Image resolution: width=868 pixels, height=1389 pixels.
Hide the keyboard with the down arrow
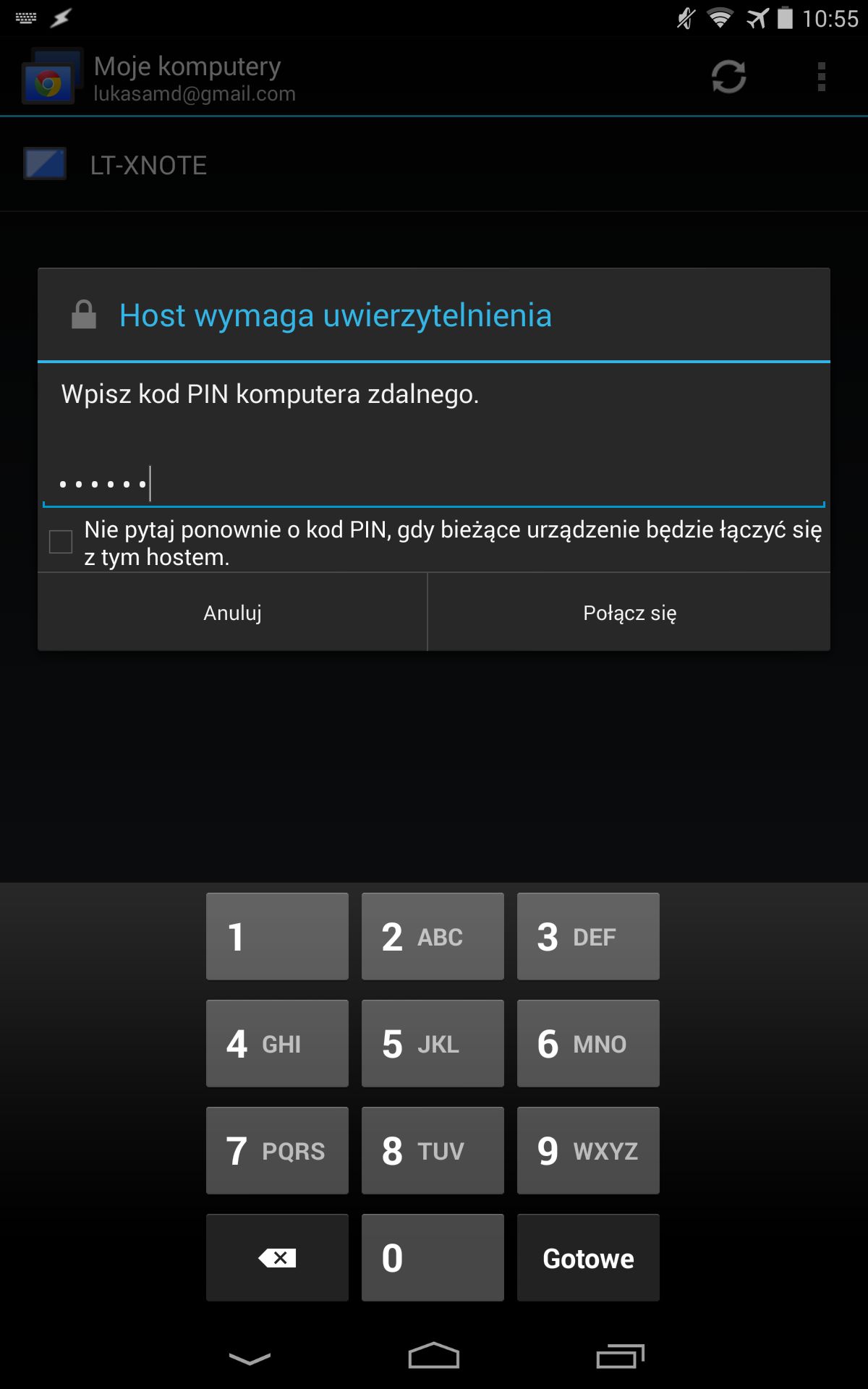[250, 1358]
